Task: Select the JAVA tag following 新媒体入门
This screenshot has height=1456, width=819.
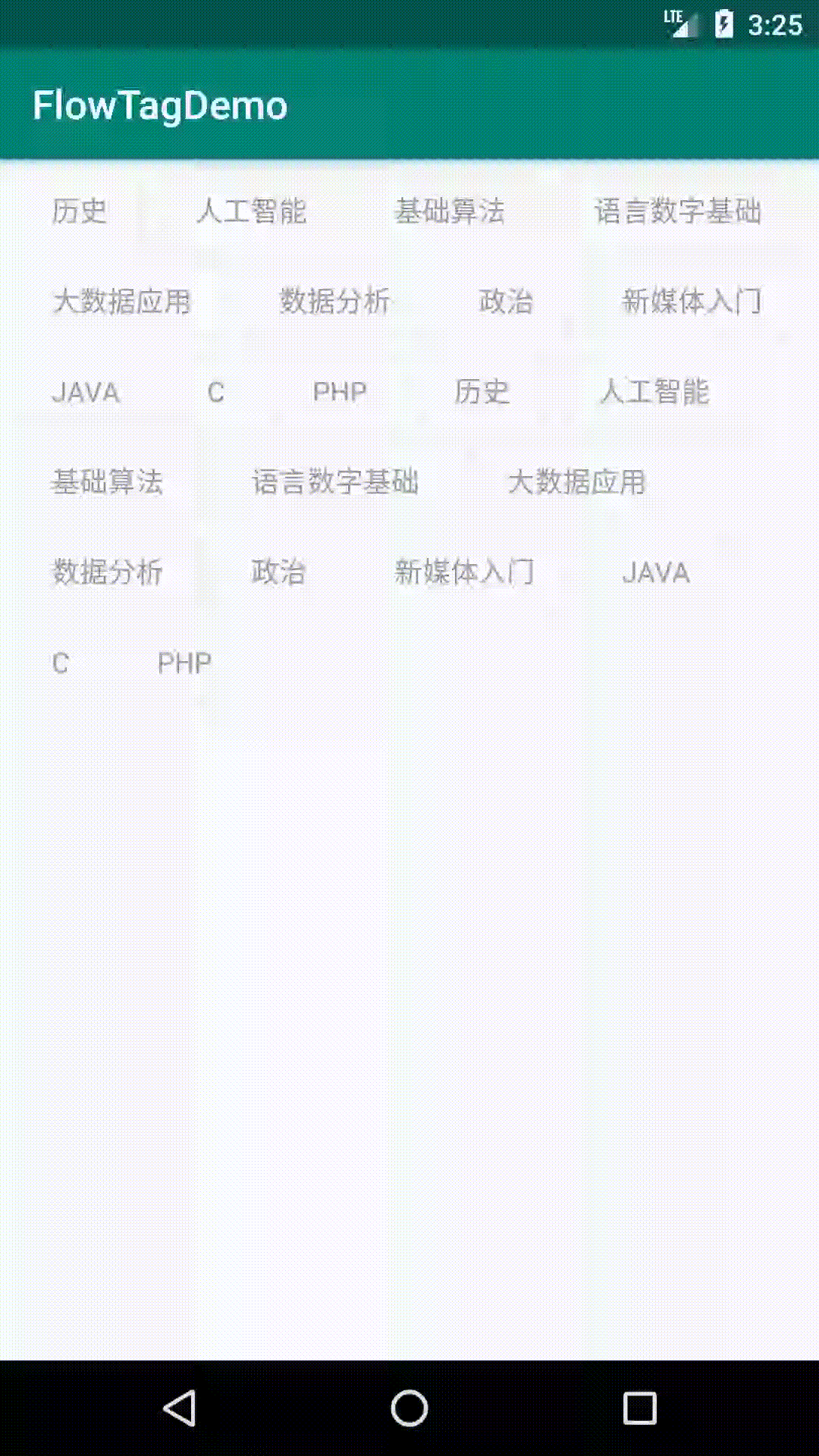Action: pos(656,572)
